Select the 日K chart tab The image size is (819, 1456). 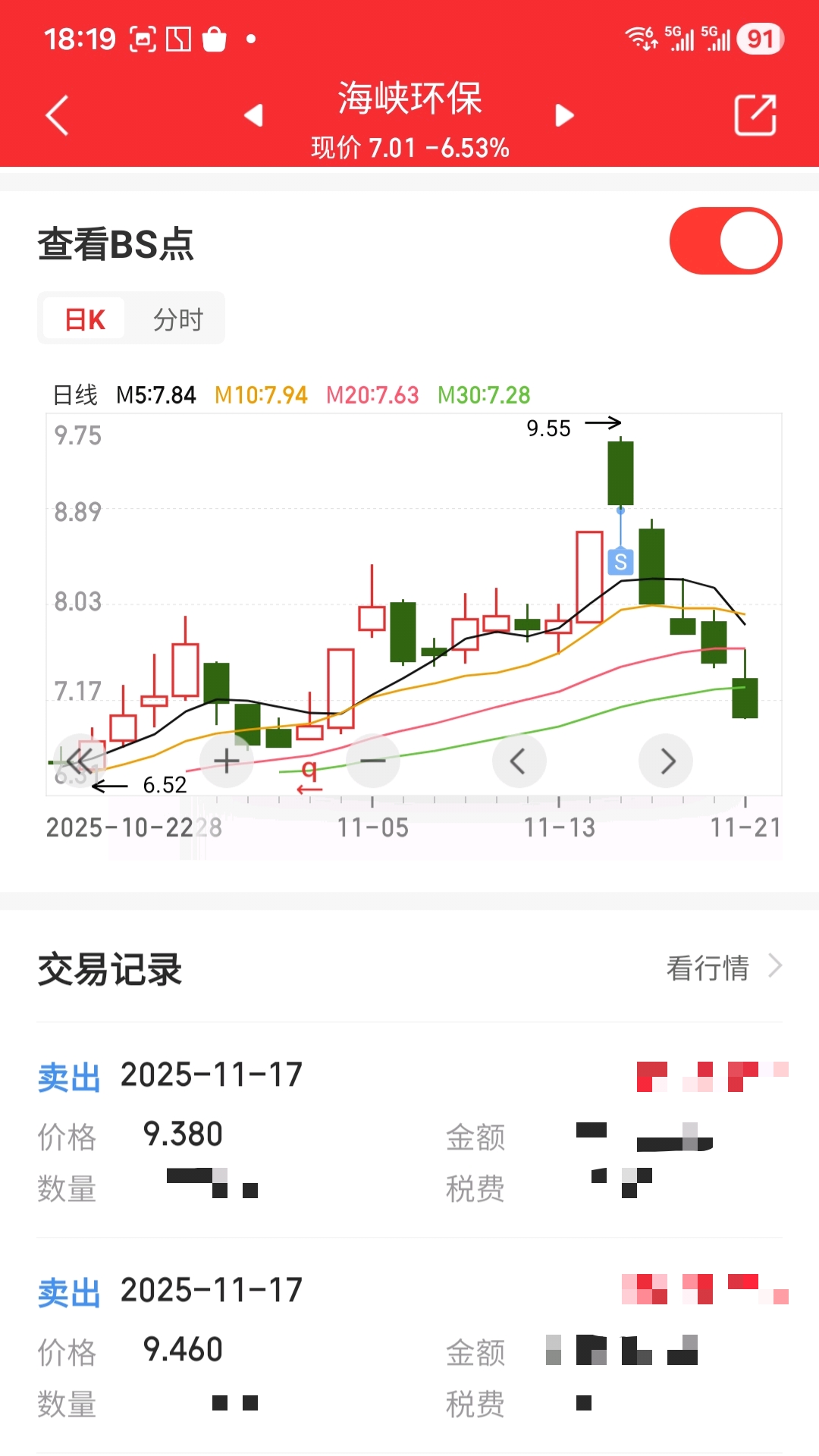pyautogui.click(x=84, y=319)
